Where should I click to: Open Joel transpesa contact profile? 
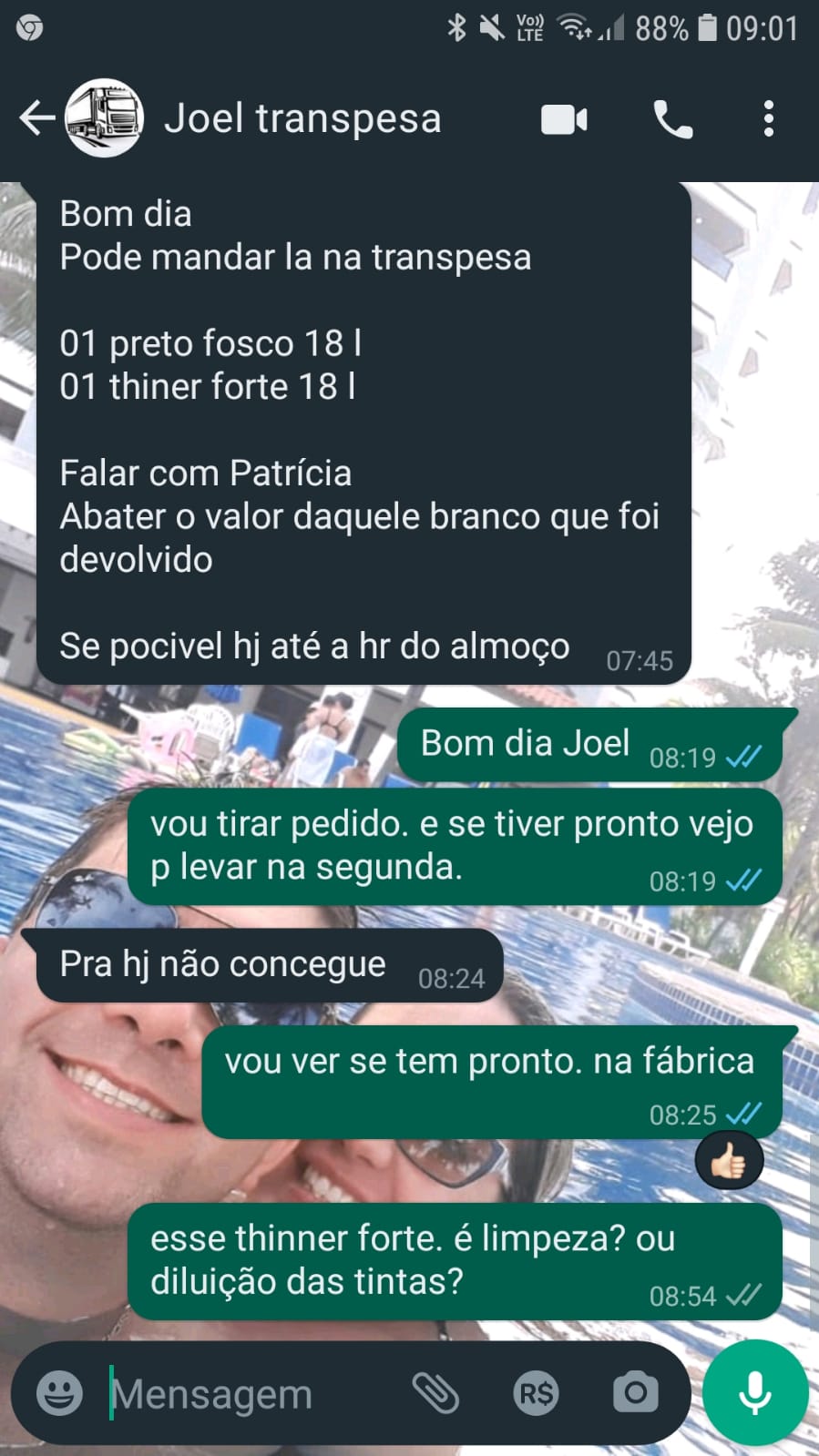(302, 118)
